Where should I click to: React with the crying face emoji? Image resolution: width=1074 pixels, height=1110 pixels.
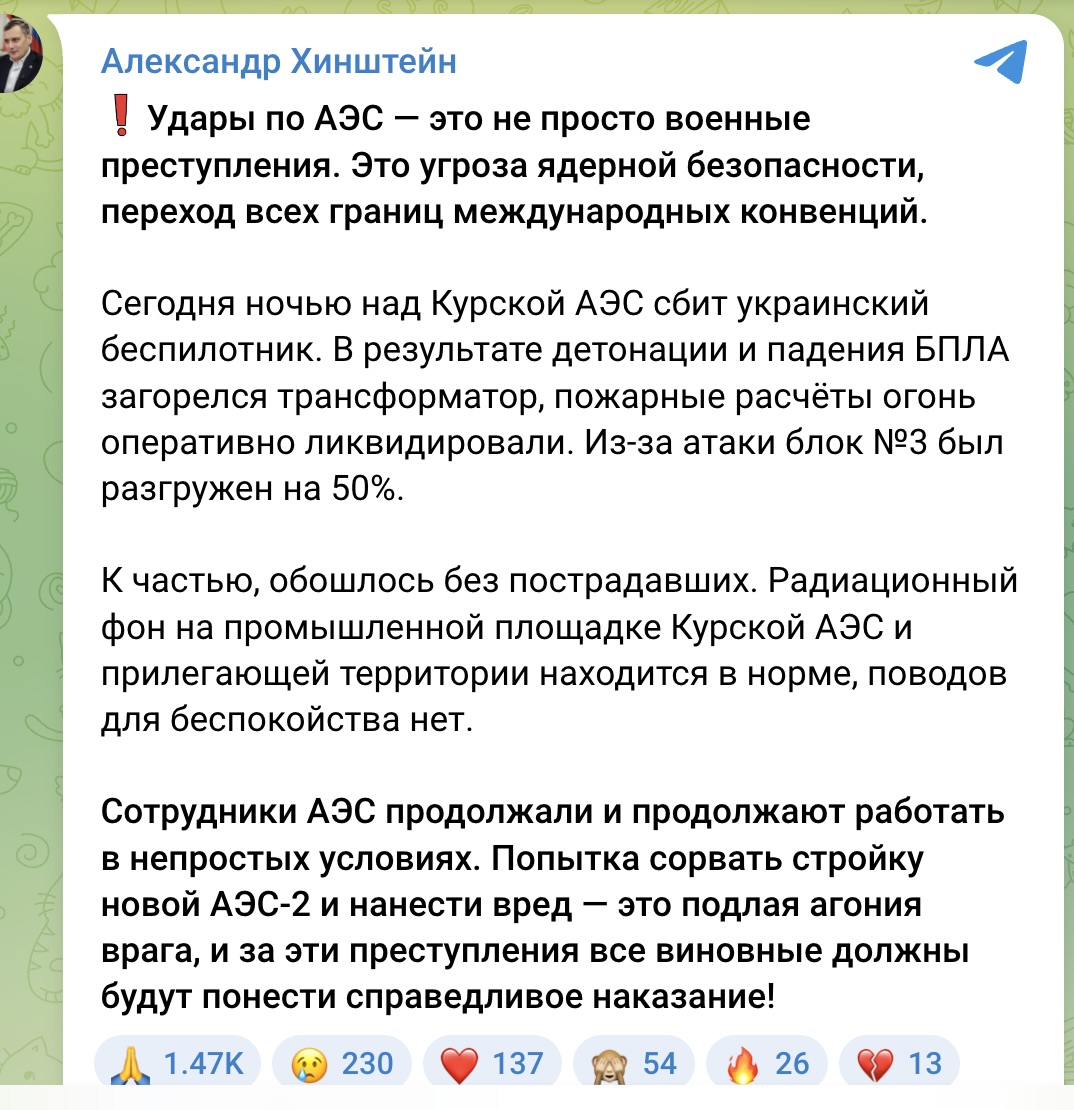(342, 1063)
